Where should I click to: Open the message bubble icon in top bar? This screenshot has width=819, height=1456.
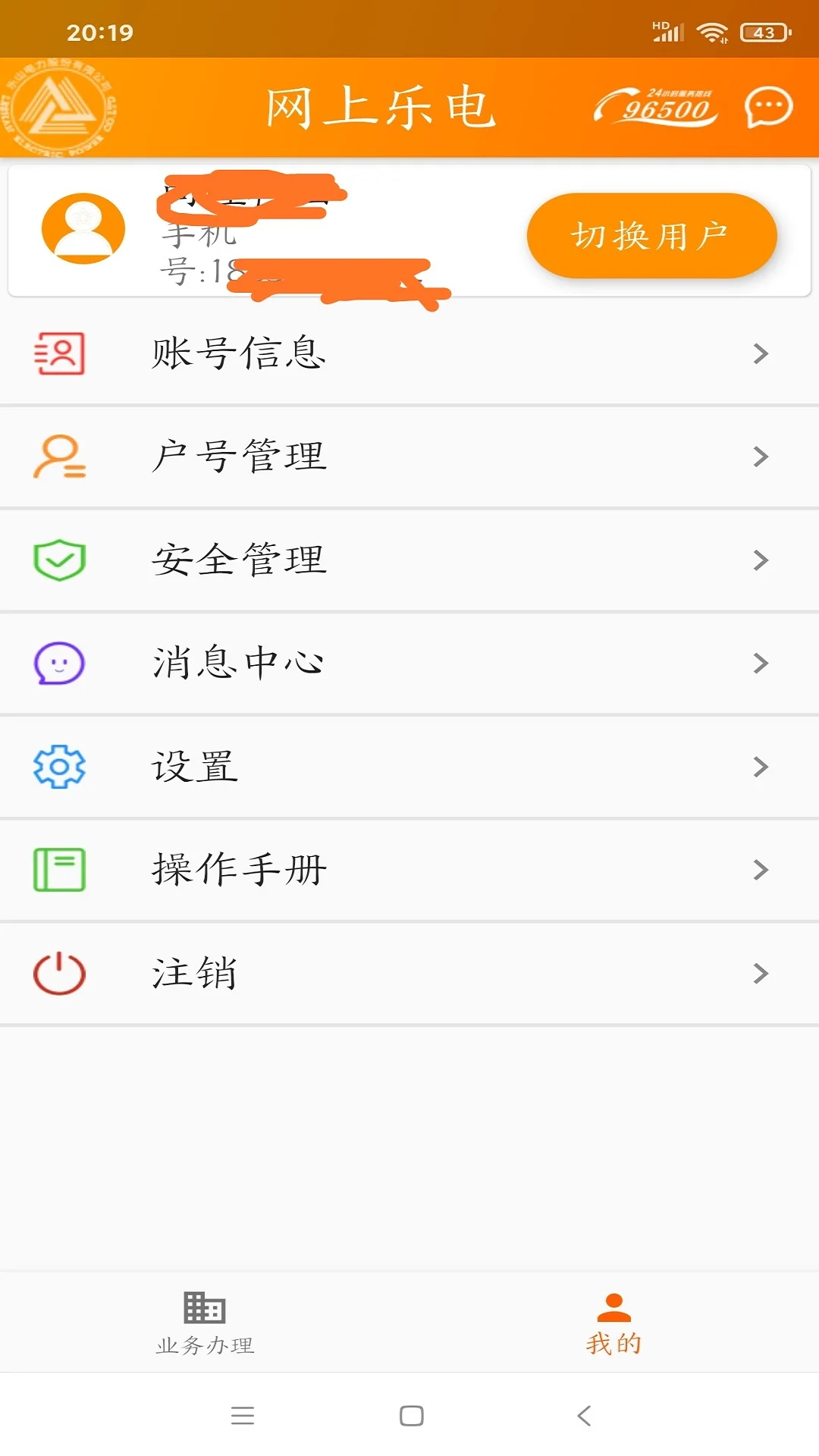(767, 107)
